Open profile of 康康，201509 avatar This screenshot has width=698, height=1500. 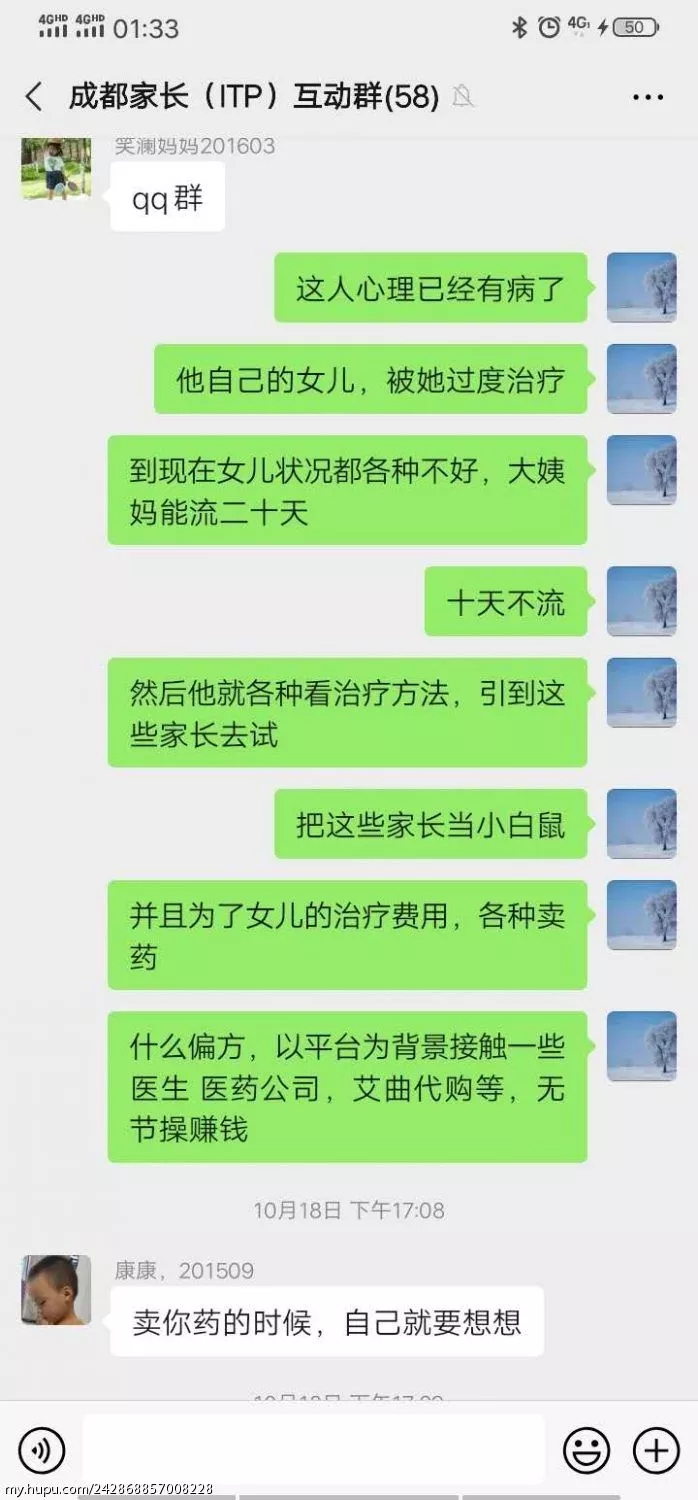point(56,1291)
